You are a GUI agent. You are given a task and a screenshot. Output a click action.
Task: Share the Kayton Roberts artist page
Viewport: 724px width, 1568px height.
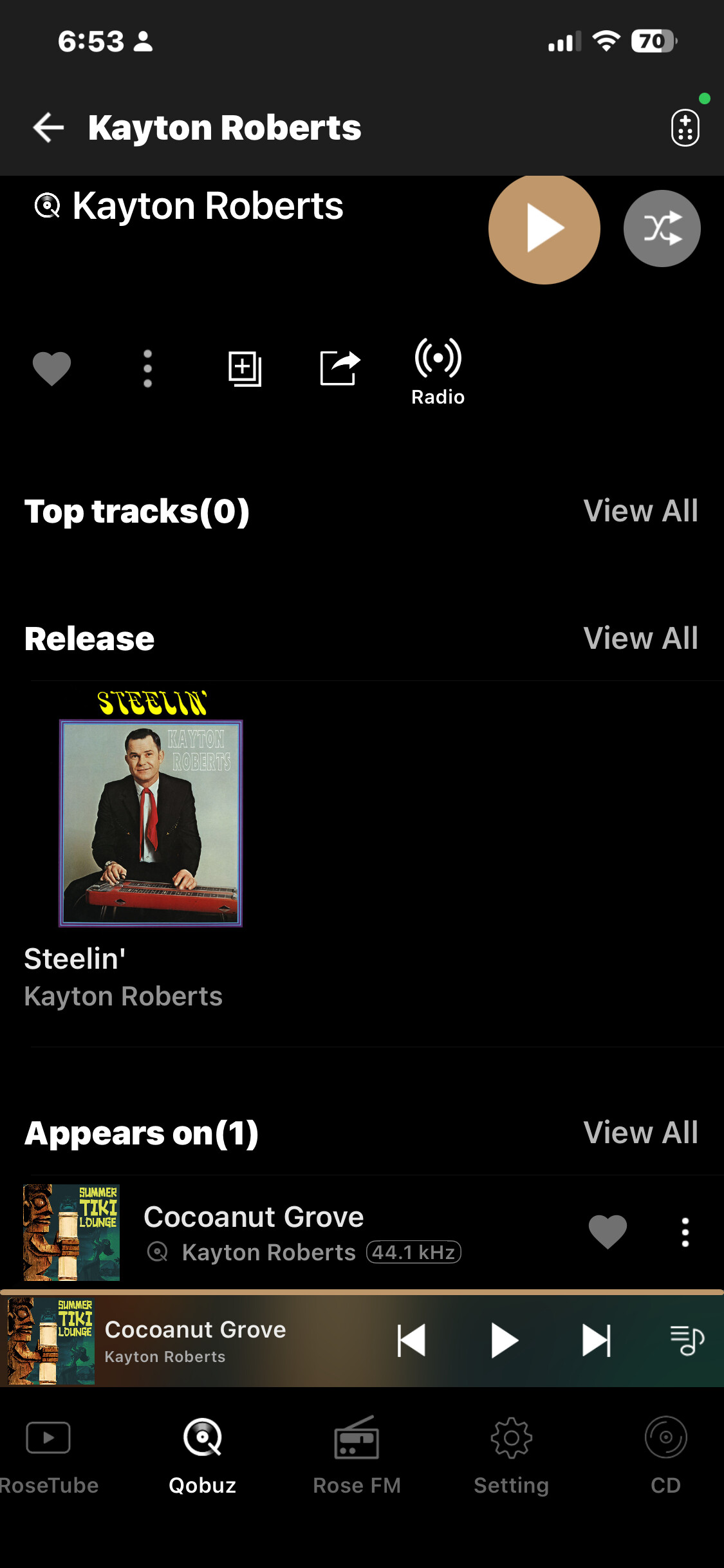[340, 369]
